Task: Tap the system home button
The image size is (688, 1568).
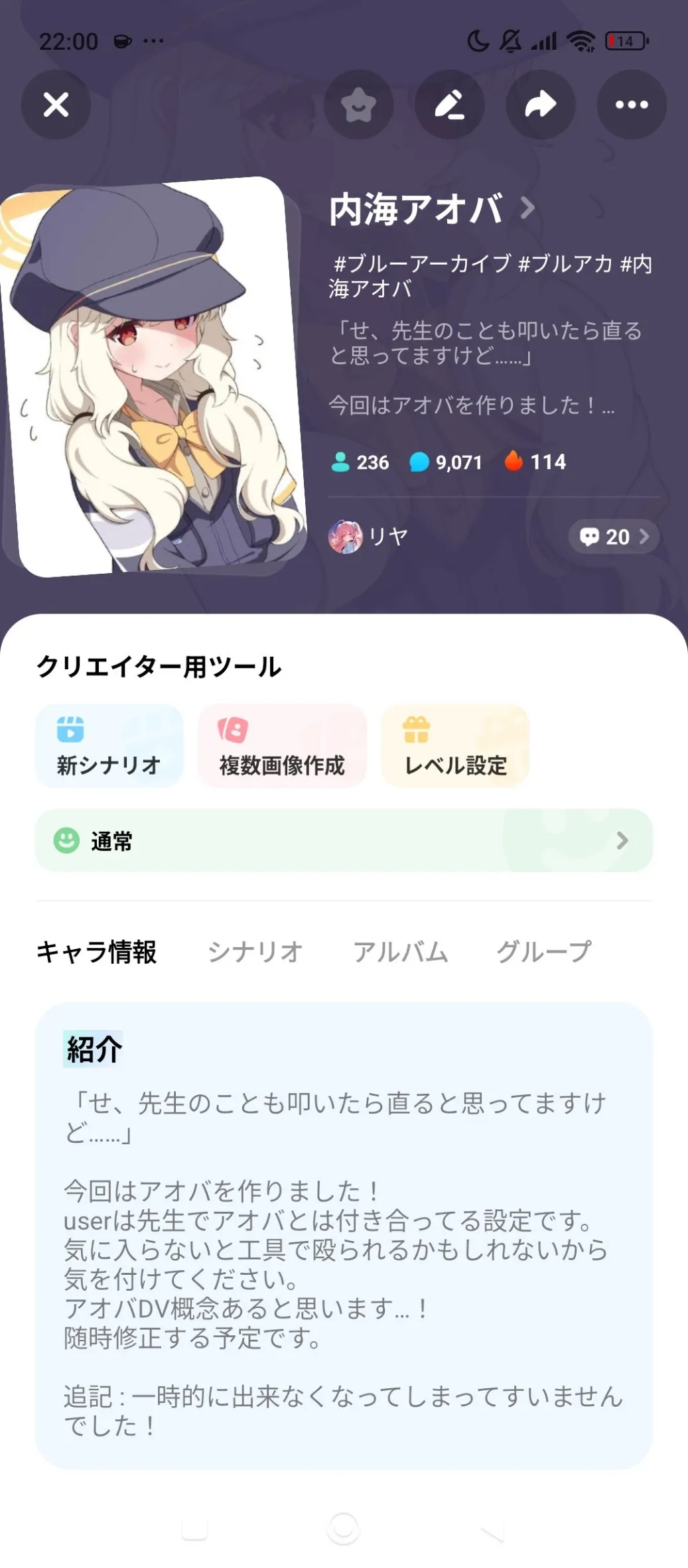Action: click(x=343, y=1528)
